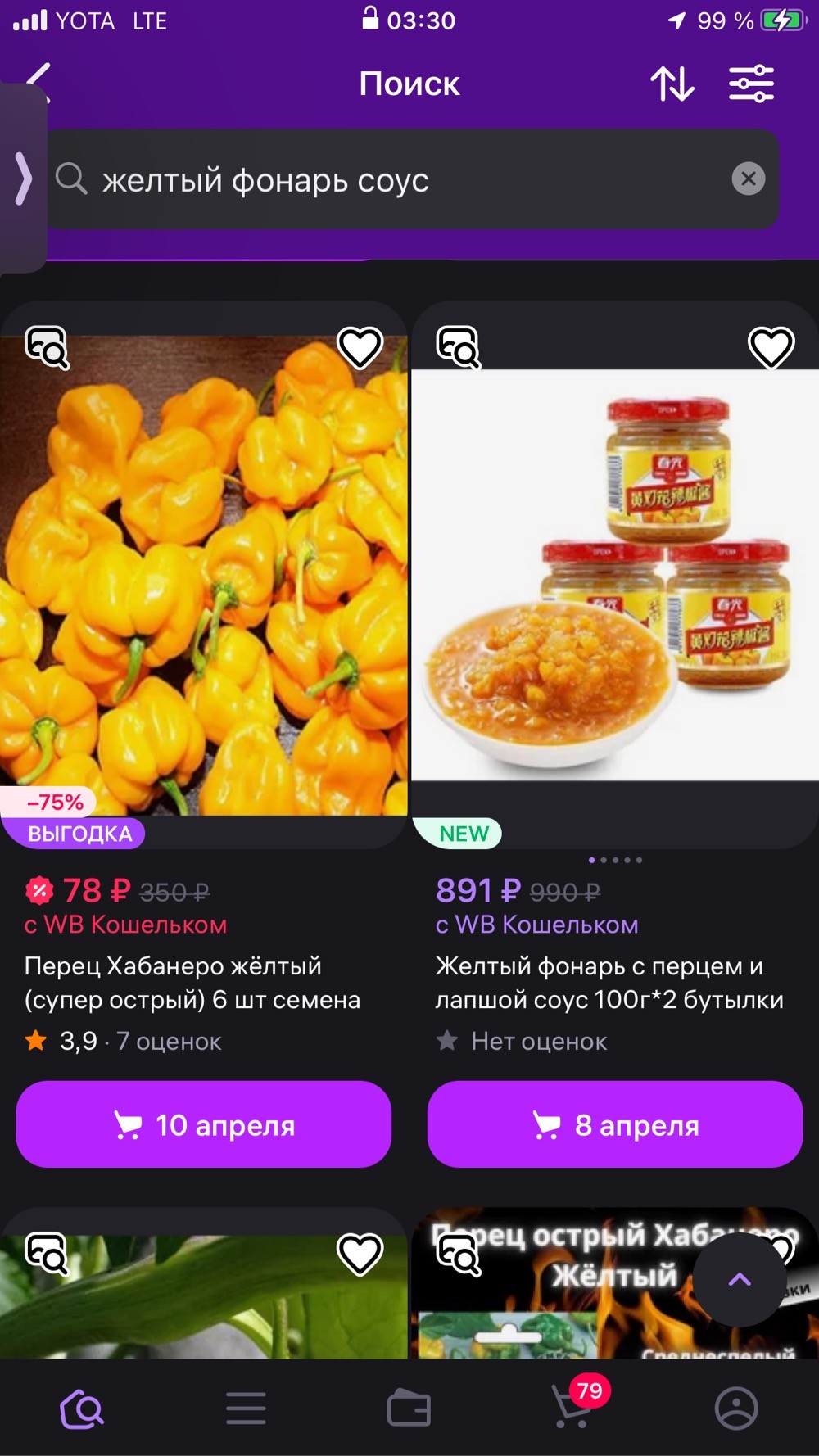Edit the search query field
The height and width of the screenshot is (1456, 819).
(393, 179)
